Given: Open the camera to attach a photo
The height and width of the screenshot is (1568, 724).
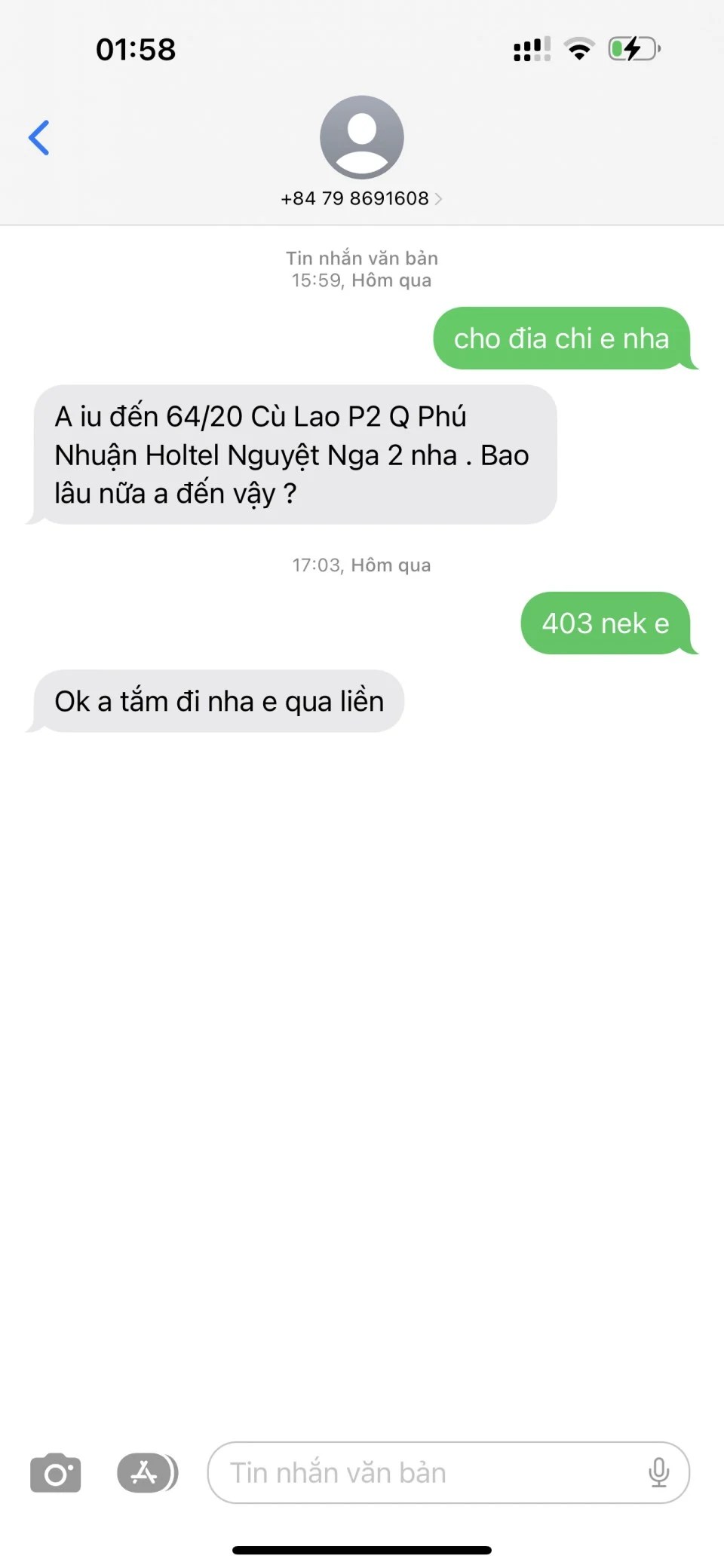Looking at the screenshot, I should [55, 1473].
